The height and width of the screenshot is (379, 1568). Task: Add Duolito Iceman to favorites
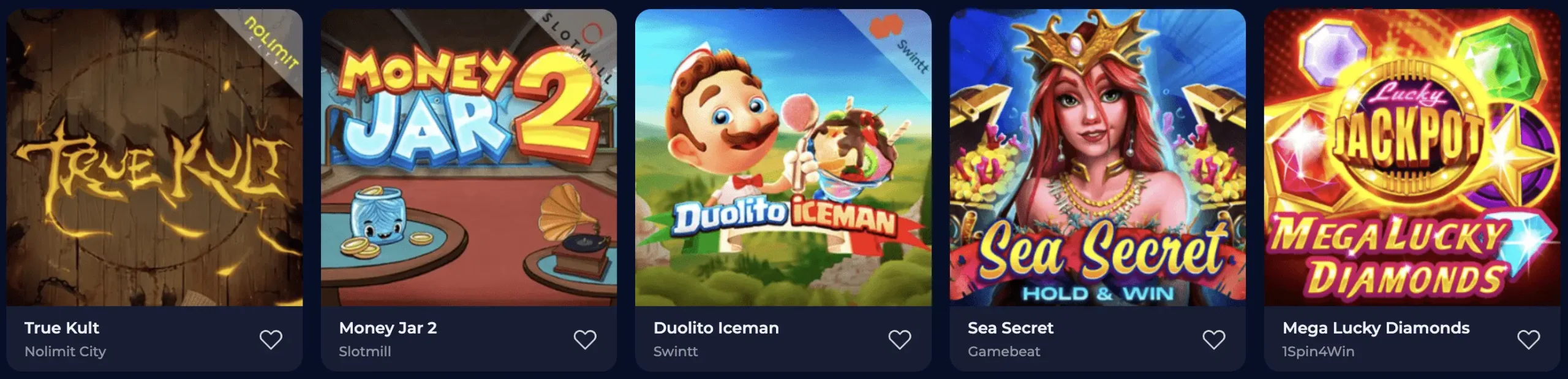point(900,339)
